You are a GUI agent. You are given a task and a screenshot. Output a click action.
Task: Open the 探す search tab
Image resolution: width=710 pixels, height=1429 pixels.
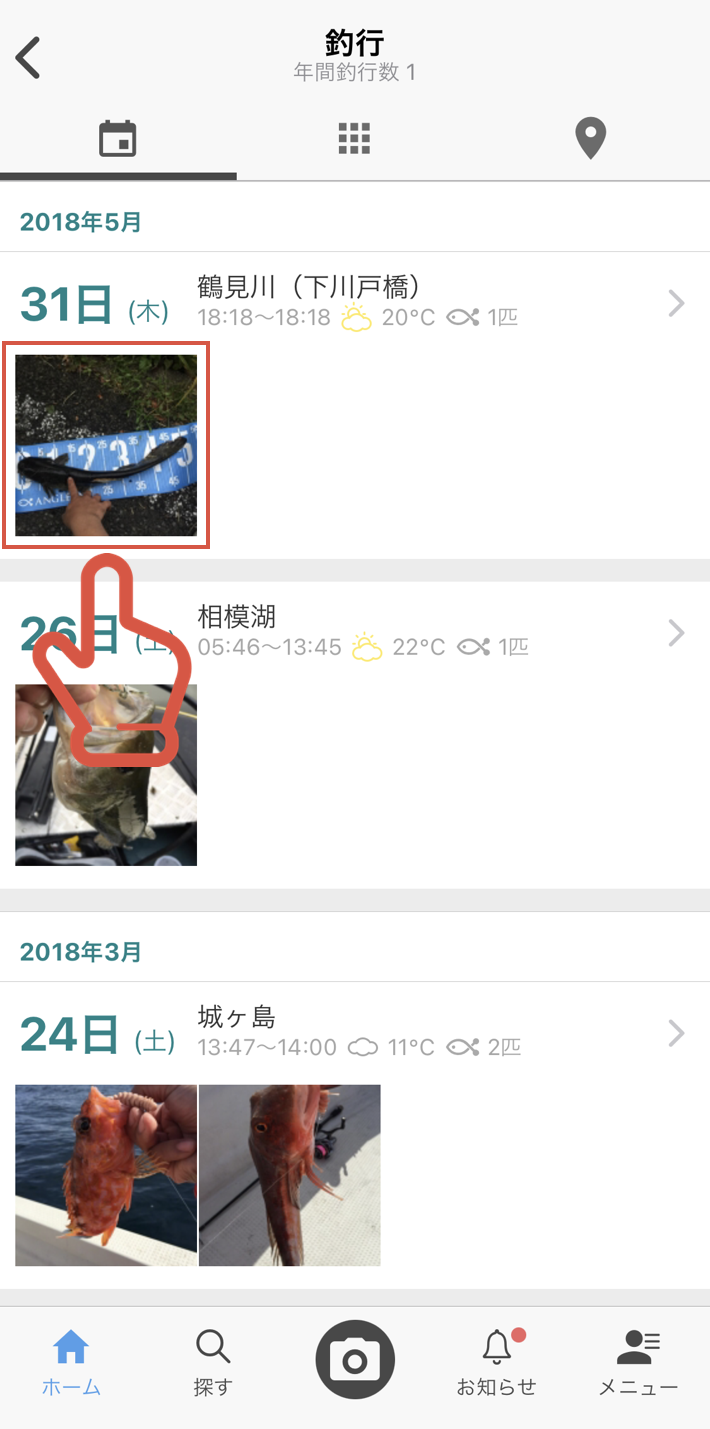[213, 1362]
